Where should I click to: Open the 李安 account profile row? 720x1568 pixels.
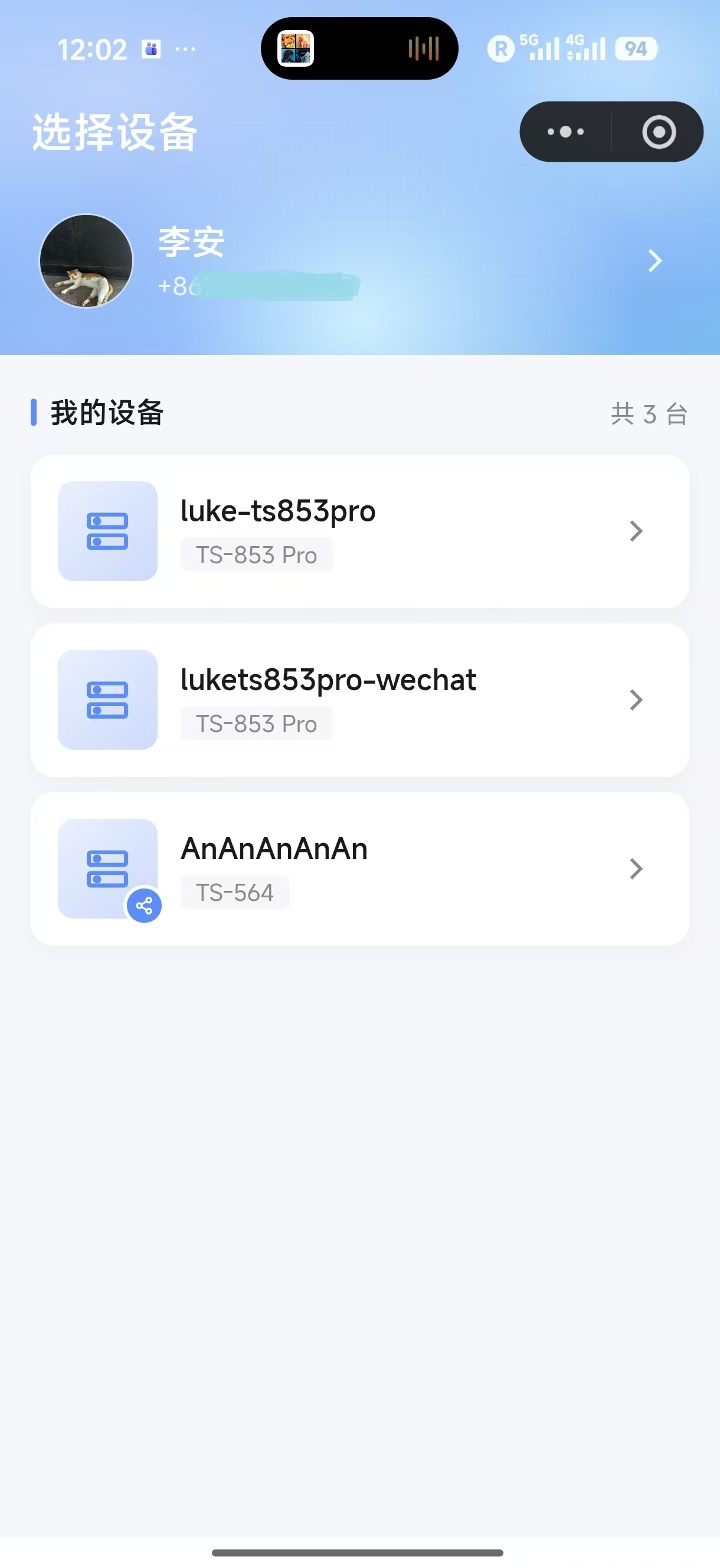coord(359,260)
